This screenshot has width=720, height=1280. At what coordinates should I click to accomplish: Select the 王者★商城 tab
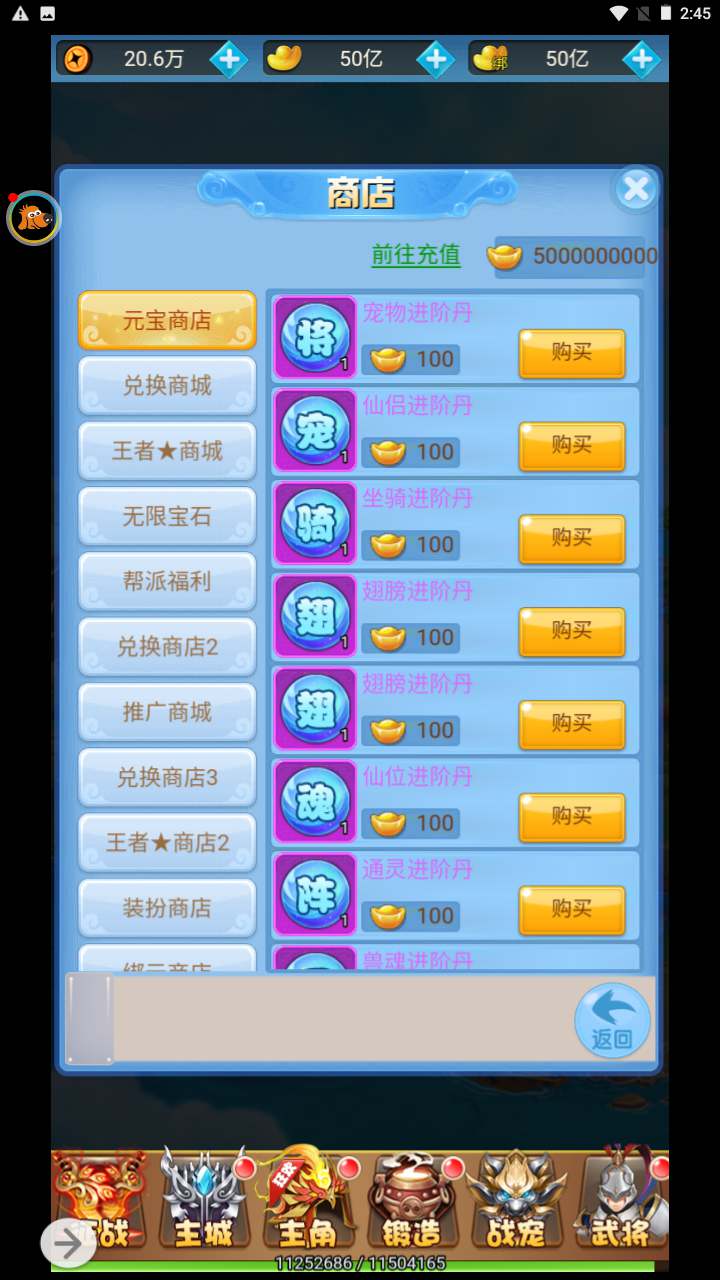click(x=167, y=451)
